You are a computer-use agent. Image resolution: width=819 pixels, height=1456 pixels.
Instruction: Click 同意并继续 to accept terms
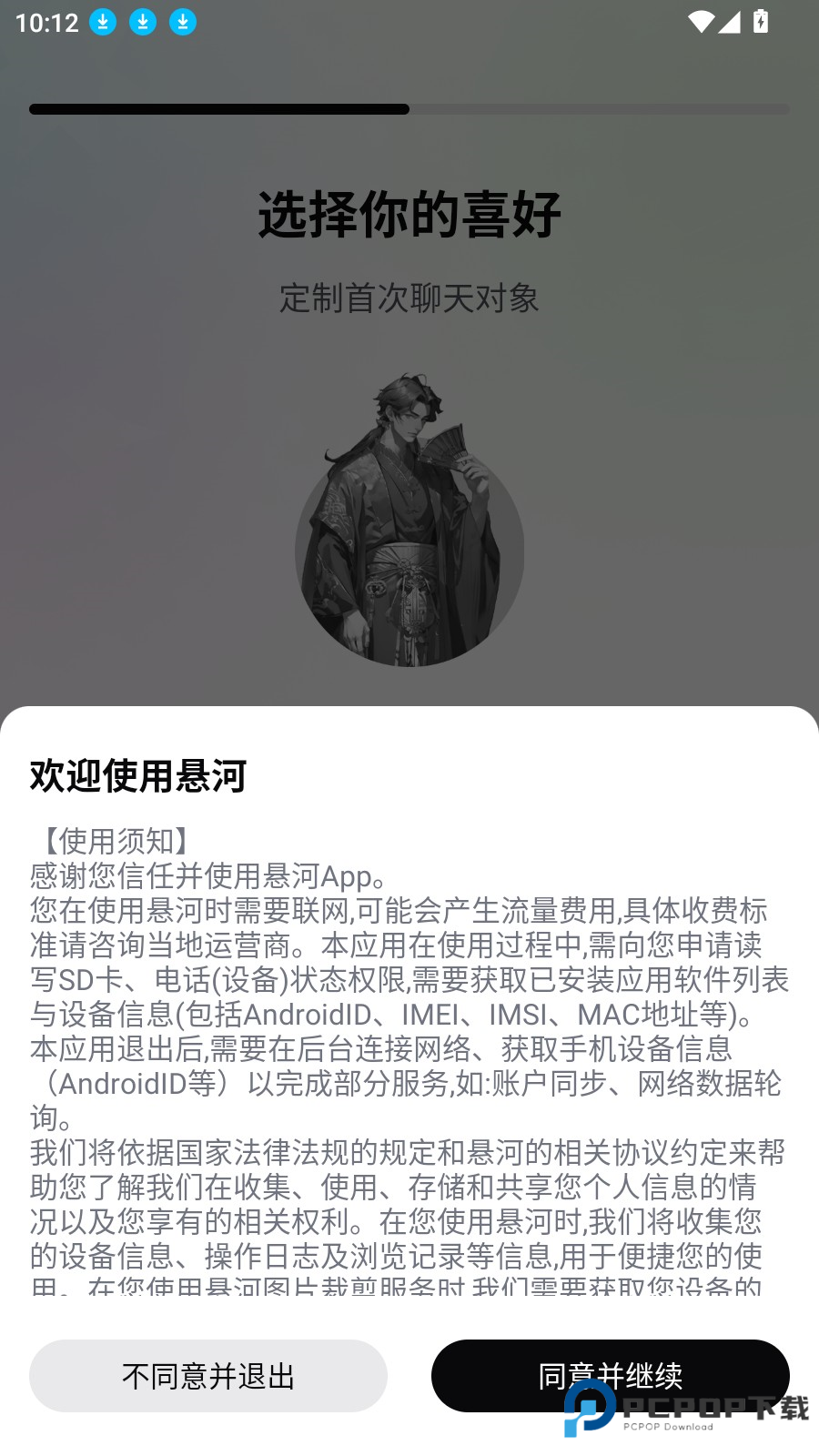(x=612, y=1377)
